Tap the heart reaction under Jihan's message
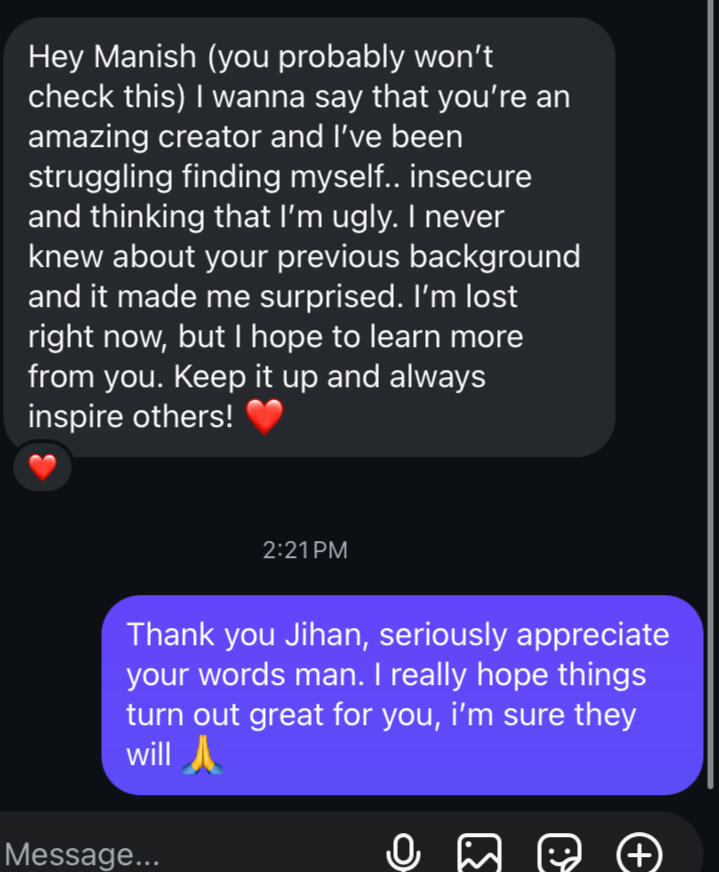The width and height of the screenshot is (719, 872). [42, 466]
